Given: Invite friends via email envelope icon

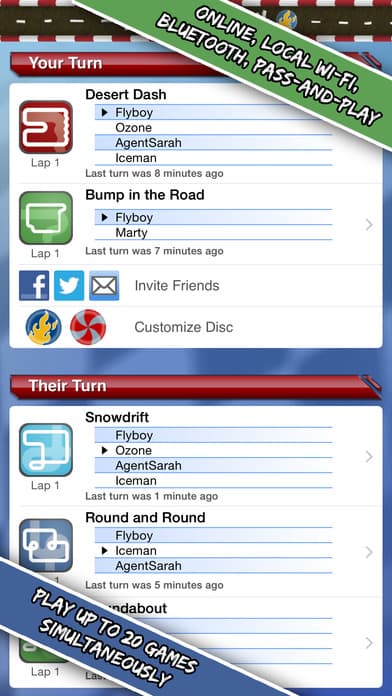Looking at the screenshot, I should click(104, 286).
